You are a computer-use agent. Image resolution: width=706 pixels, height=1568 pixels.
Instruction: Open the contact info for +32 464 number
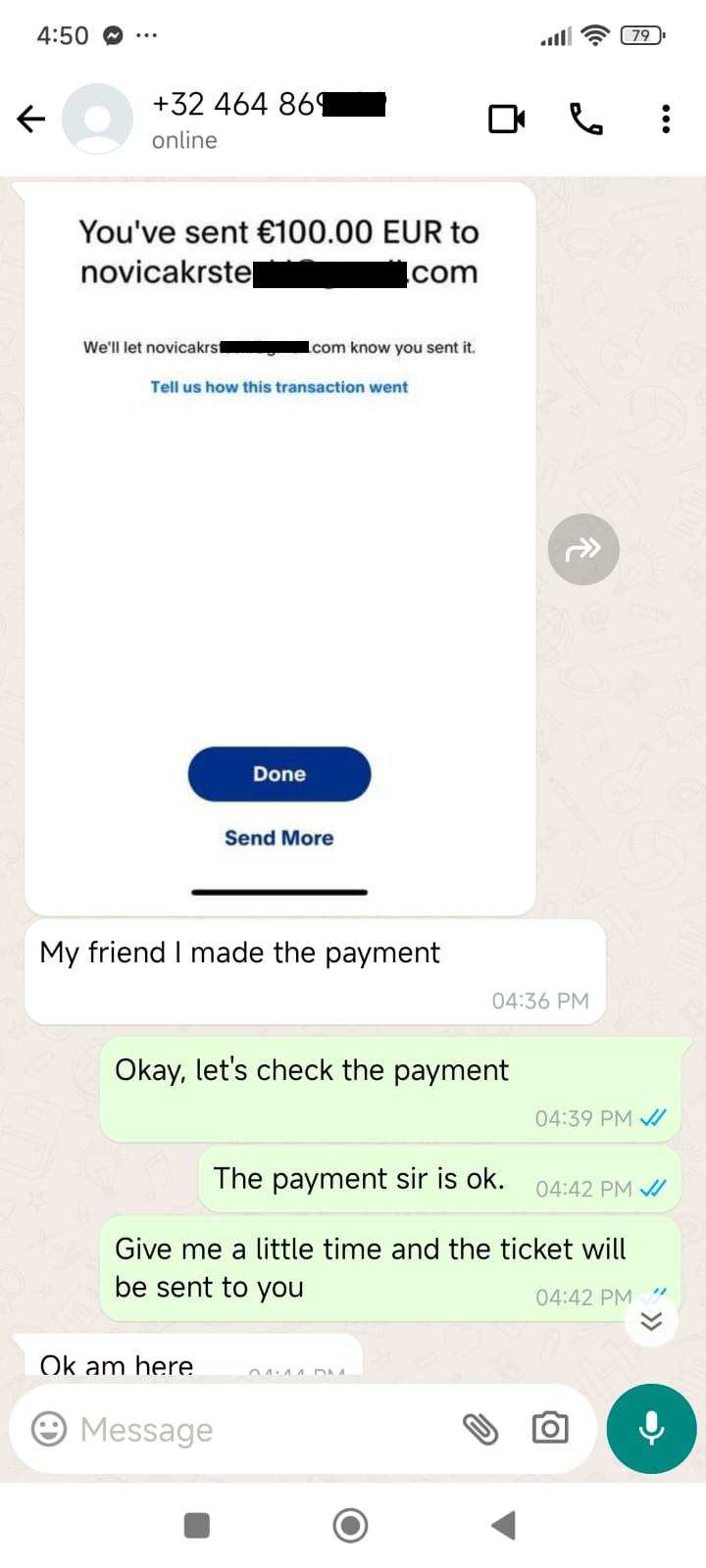[269, 119]
